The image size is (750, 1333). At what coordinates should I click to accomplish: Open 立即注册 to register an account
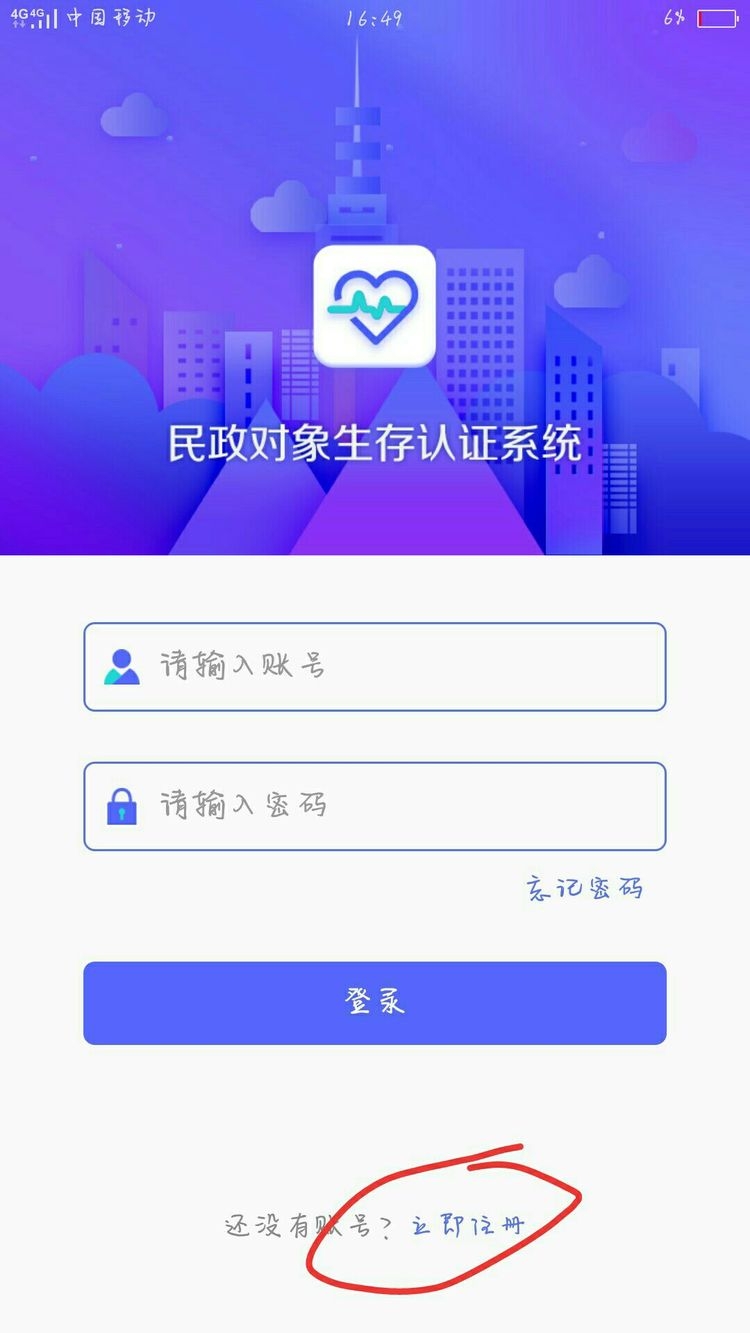[467, 1226]
